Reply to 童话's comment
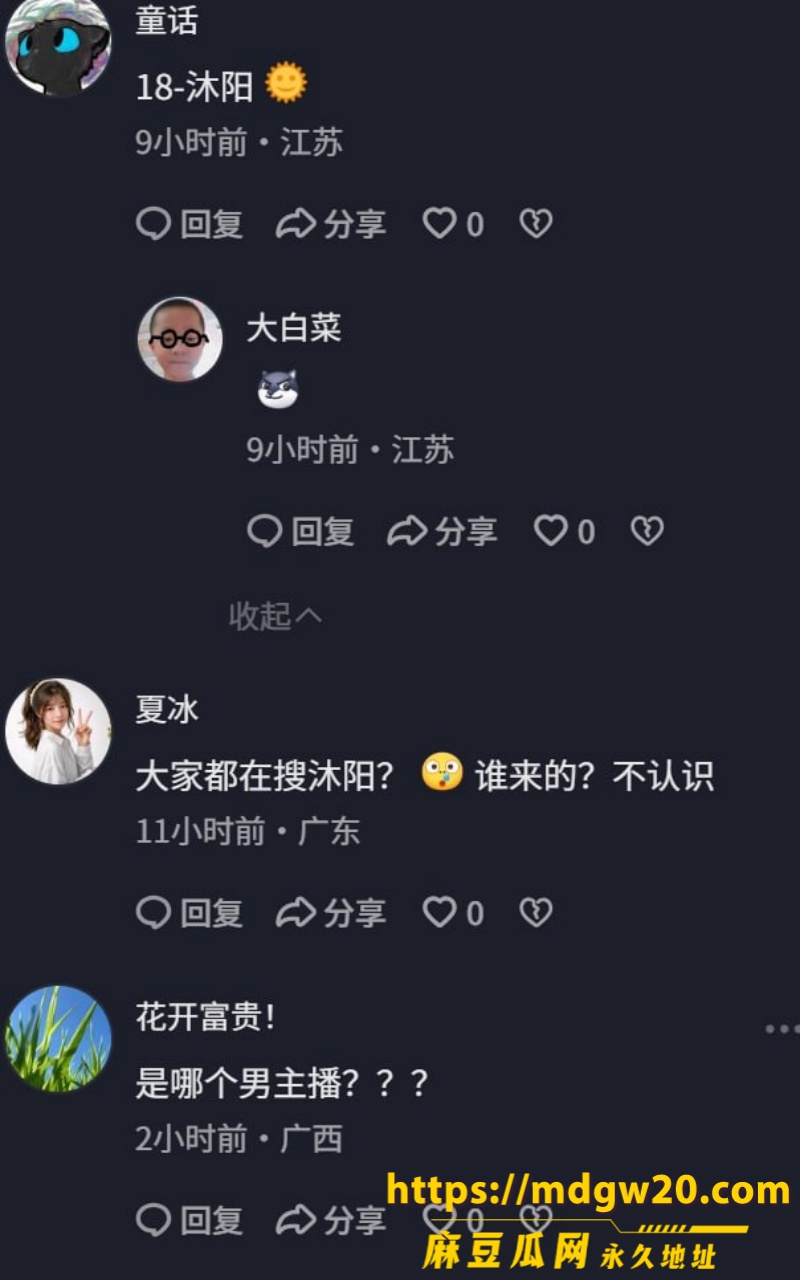The image size is (800, 1280). click(189, 223)
